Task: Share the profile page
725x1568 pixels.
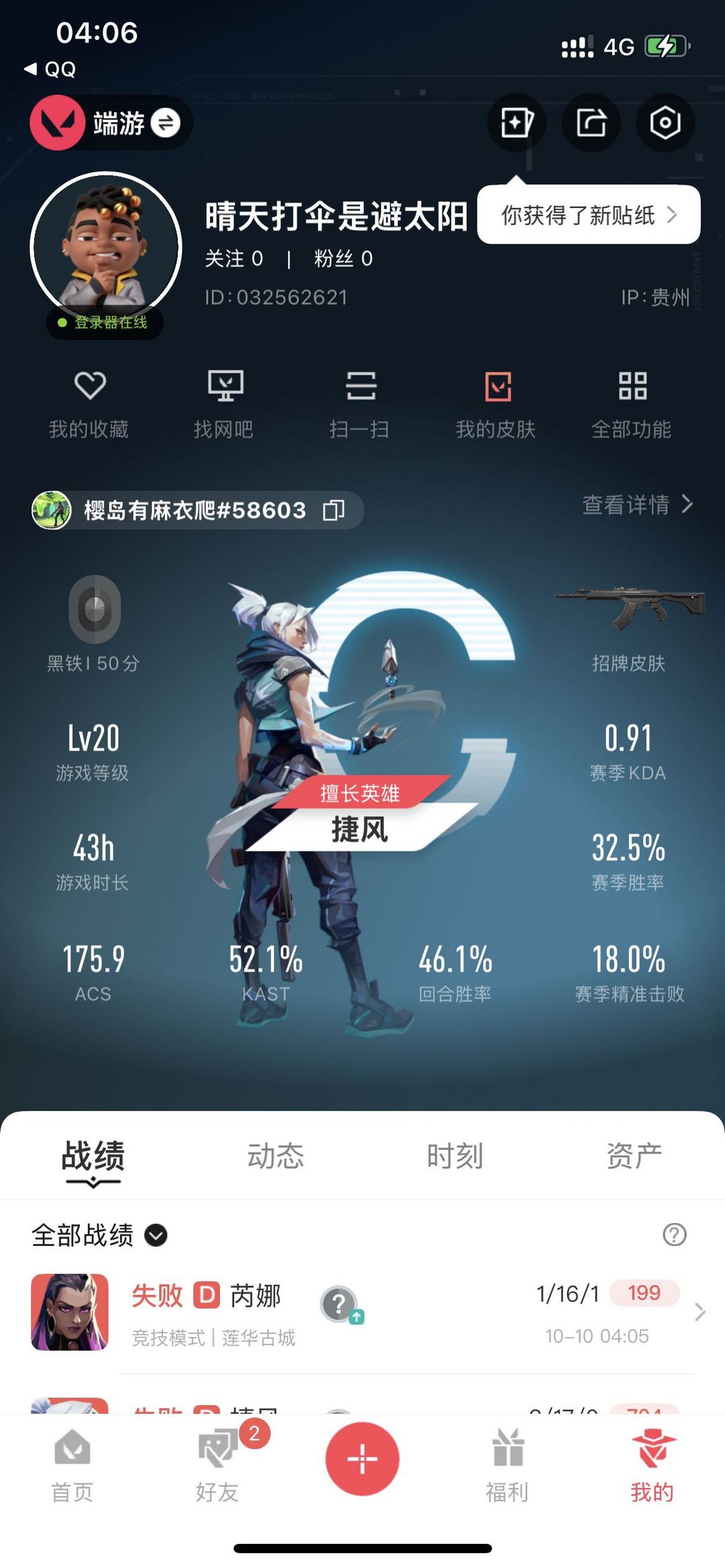Action: point(591,123)
